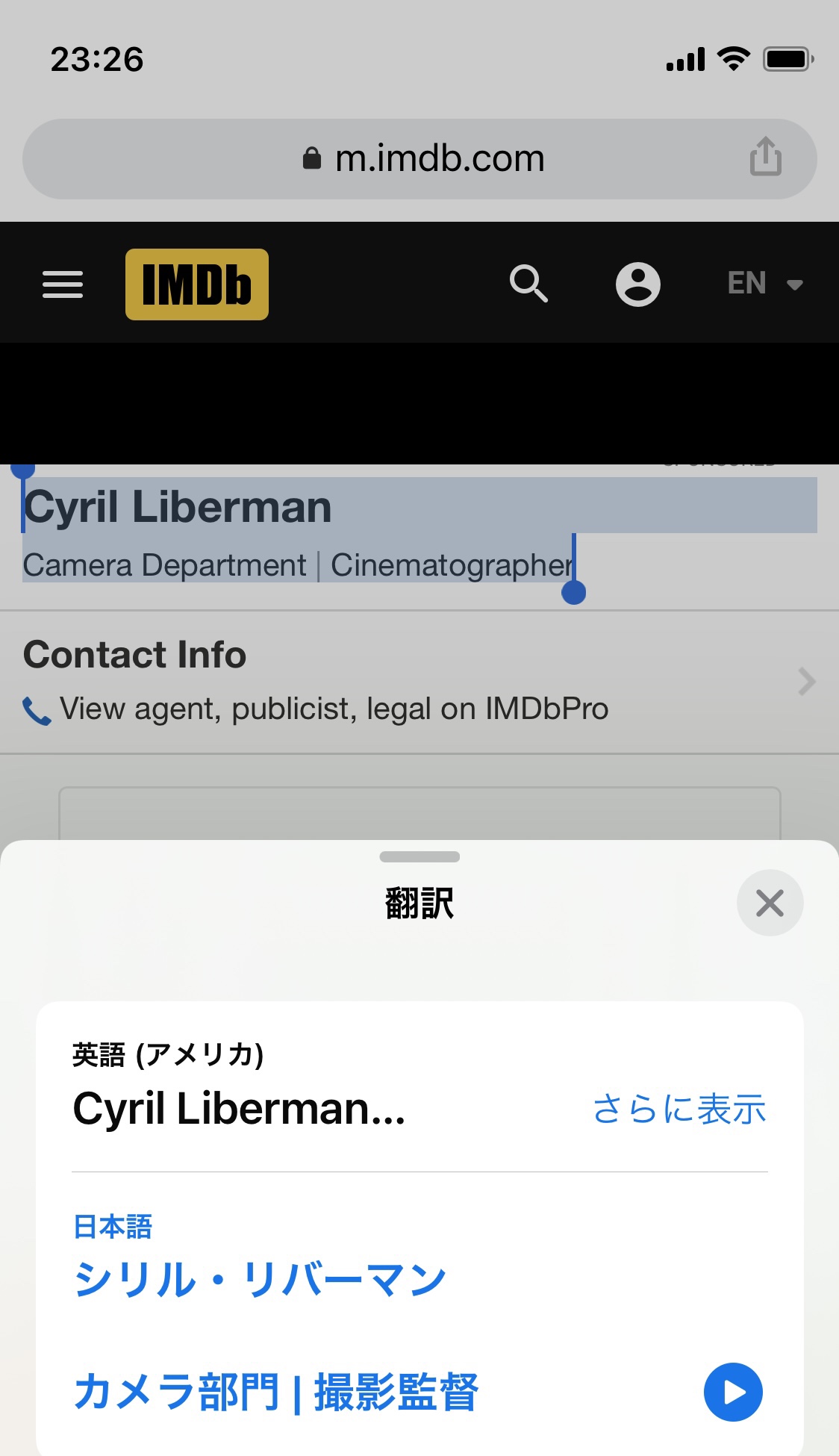
Task: Tap the m.imdb.com address bar
Action: pyautogui.click(x=419, y=159)
